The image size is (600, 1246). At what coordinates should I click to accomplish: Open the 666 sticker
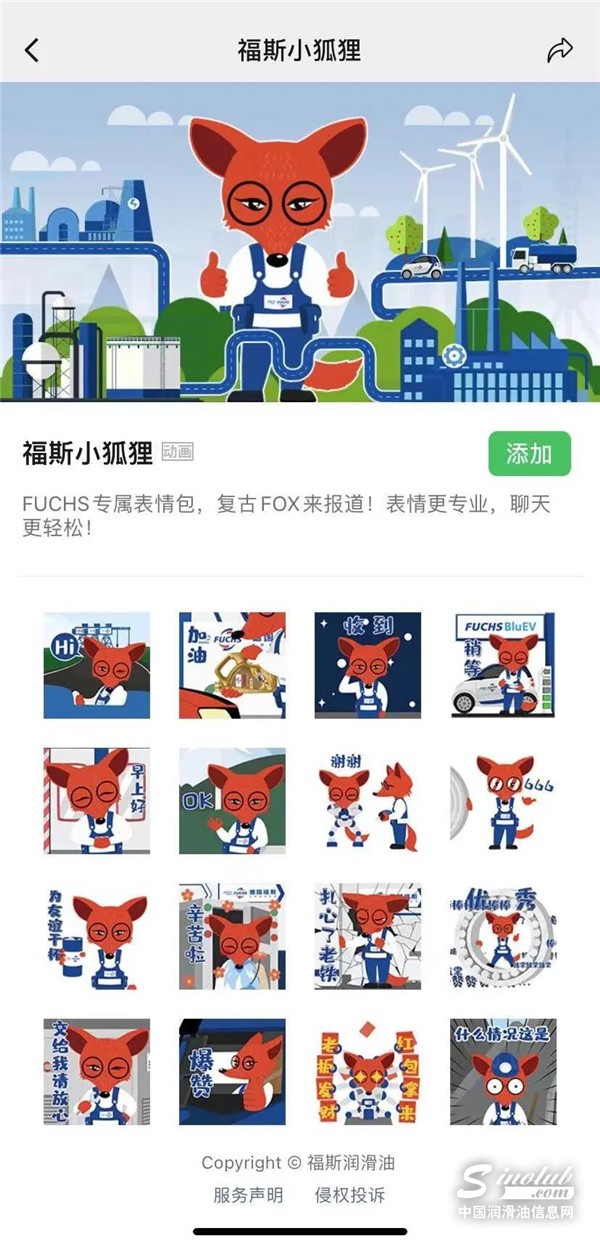pos(503,801)
